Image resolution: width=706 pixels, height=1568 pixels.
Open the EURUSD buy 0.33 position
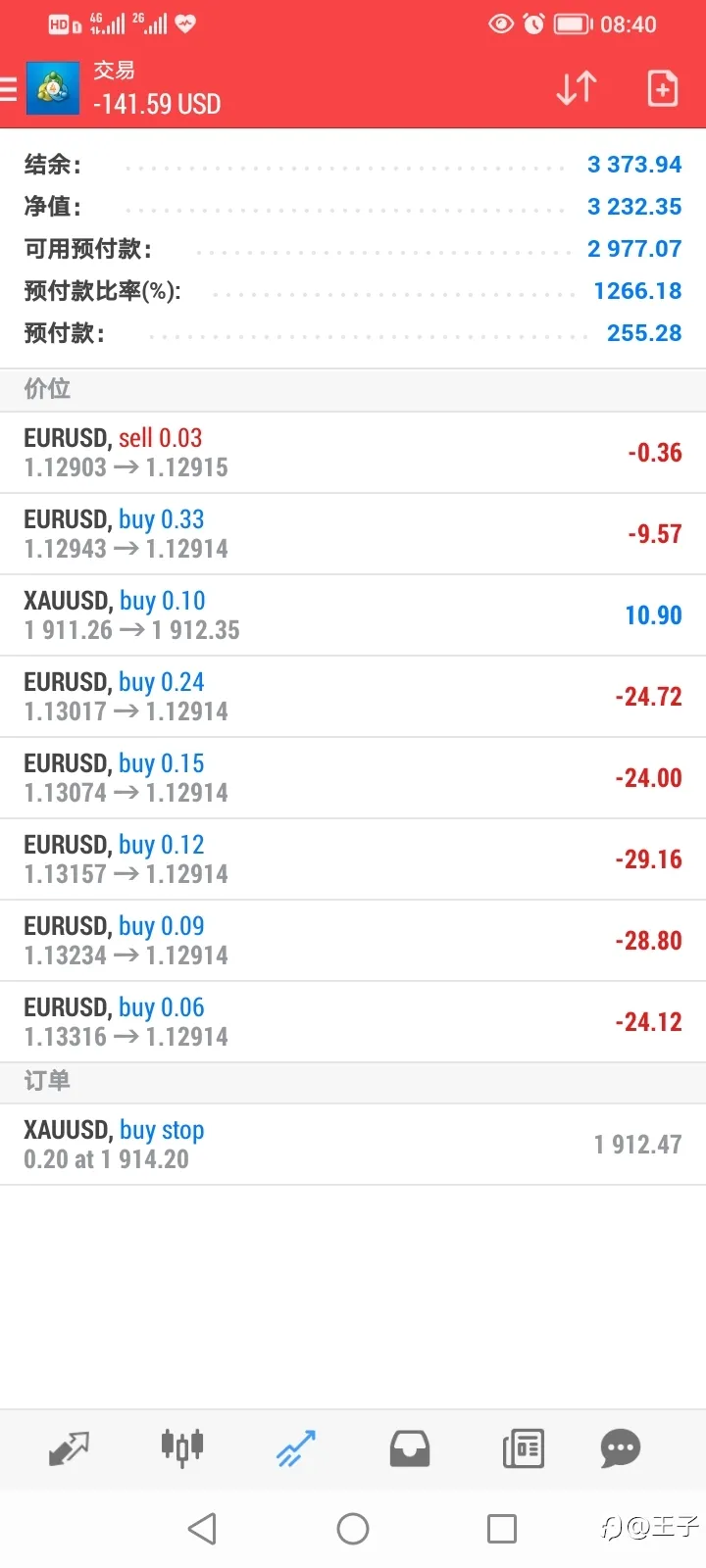[353, 533]
